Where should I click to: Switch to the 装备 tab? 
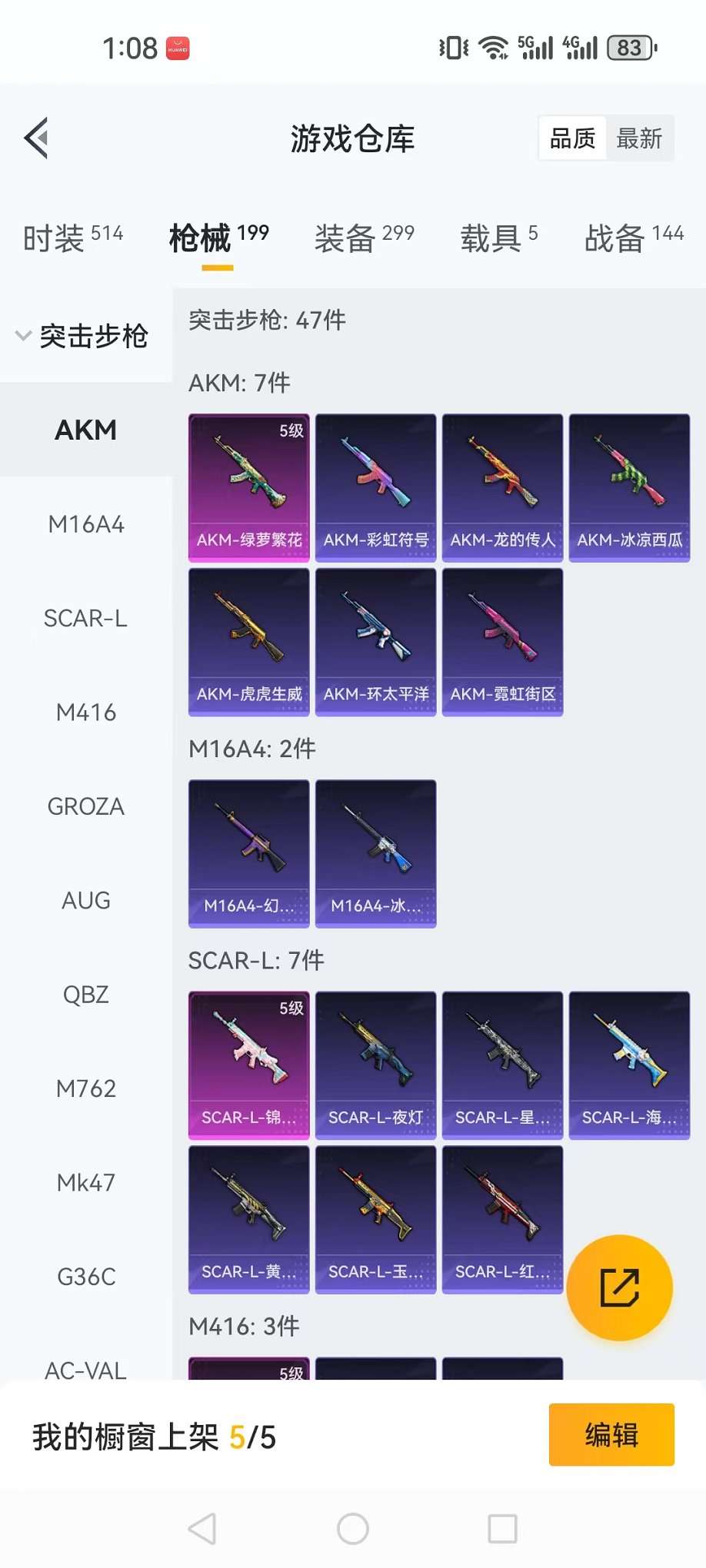(x=364, y=238)
